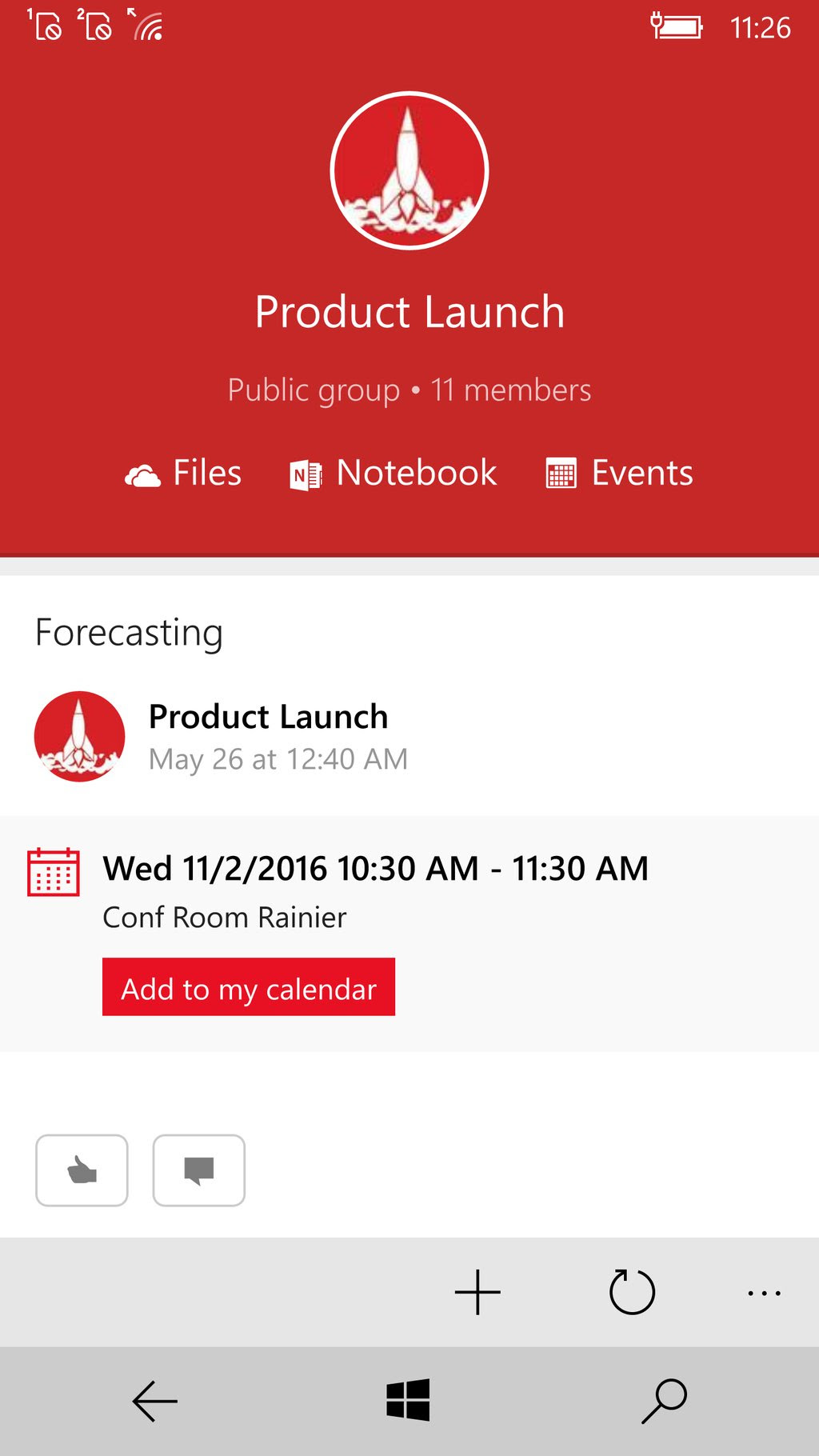Open the more options ellipsis

pyautogui.click(x=764, y=1292)
